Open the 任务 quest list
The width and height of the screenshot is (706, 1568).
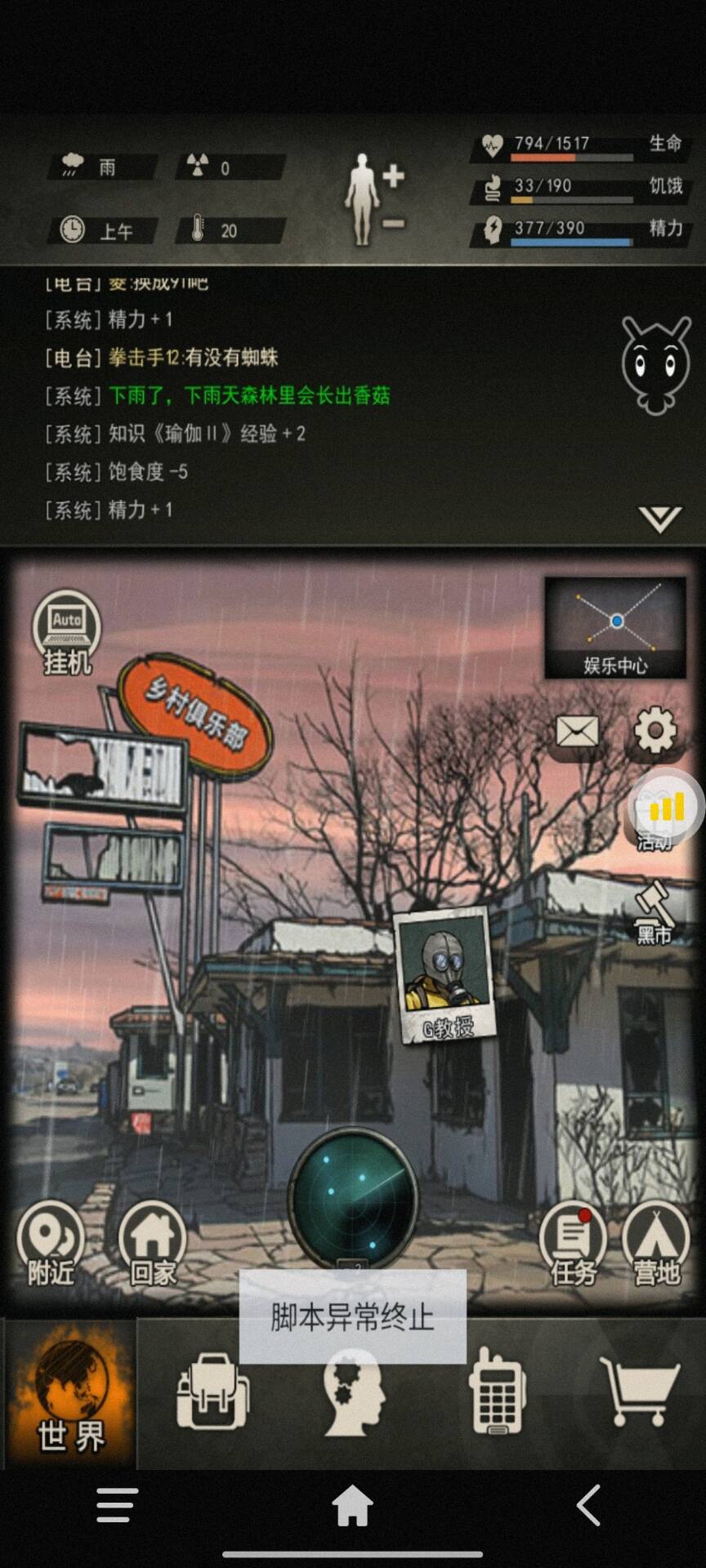(573, 1245)
